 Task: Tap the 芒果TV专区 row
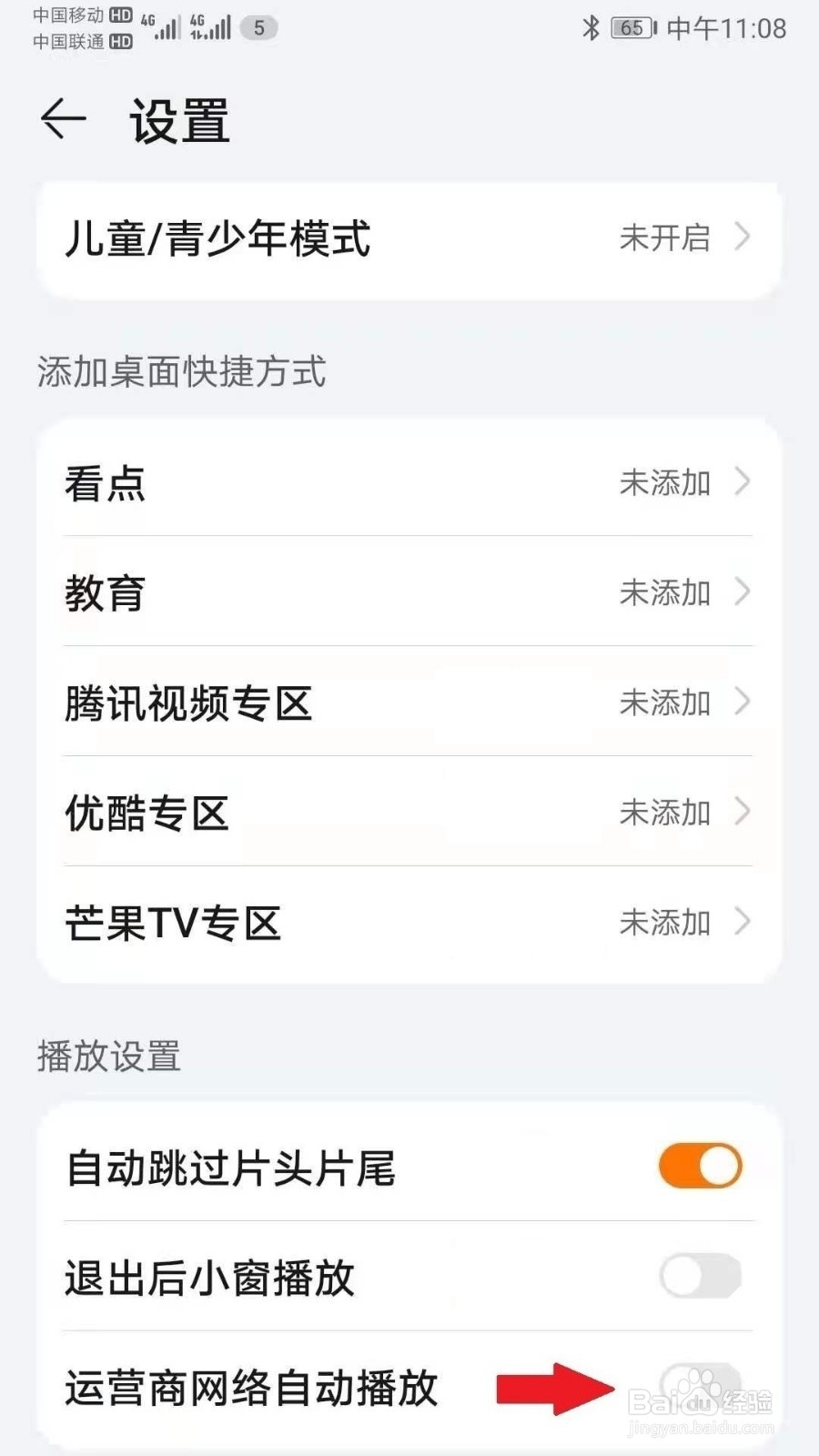[409, 923]
